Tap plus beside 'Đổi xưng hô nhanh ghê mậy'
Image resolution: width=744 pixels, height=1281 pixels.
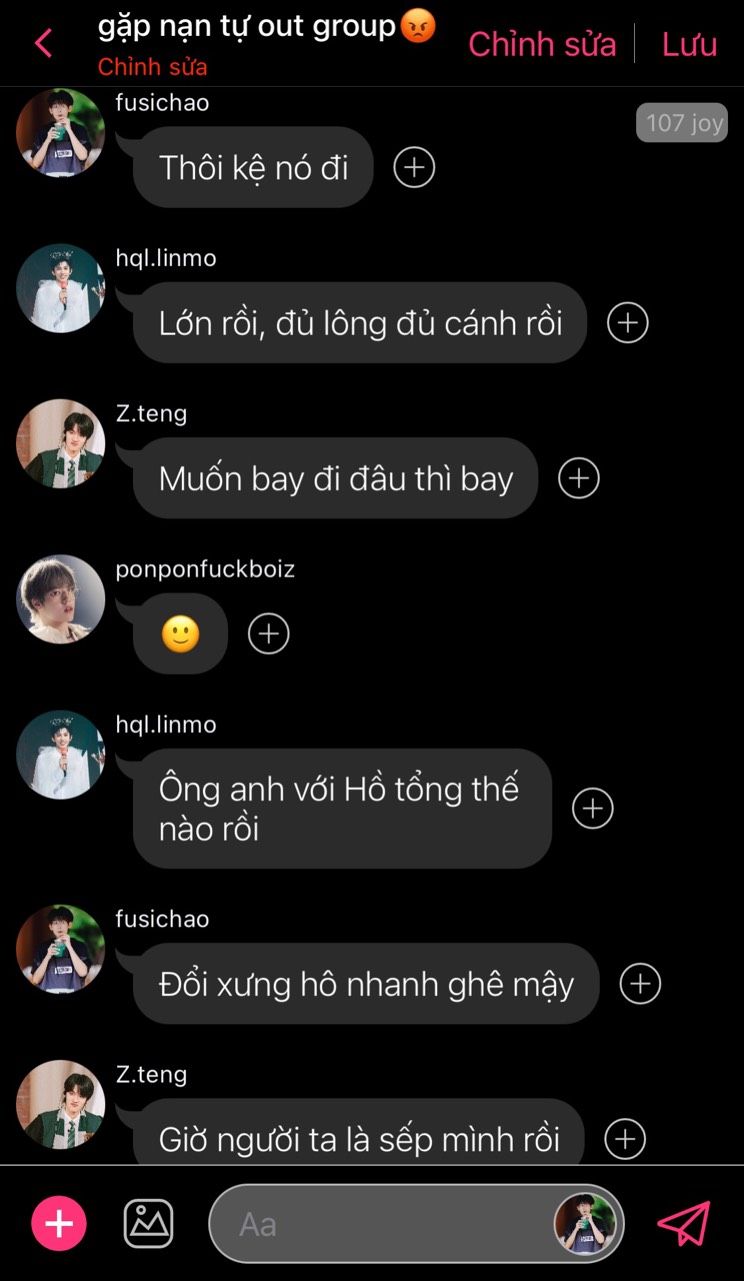tap(640, 984)
